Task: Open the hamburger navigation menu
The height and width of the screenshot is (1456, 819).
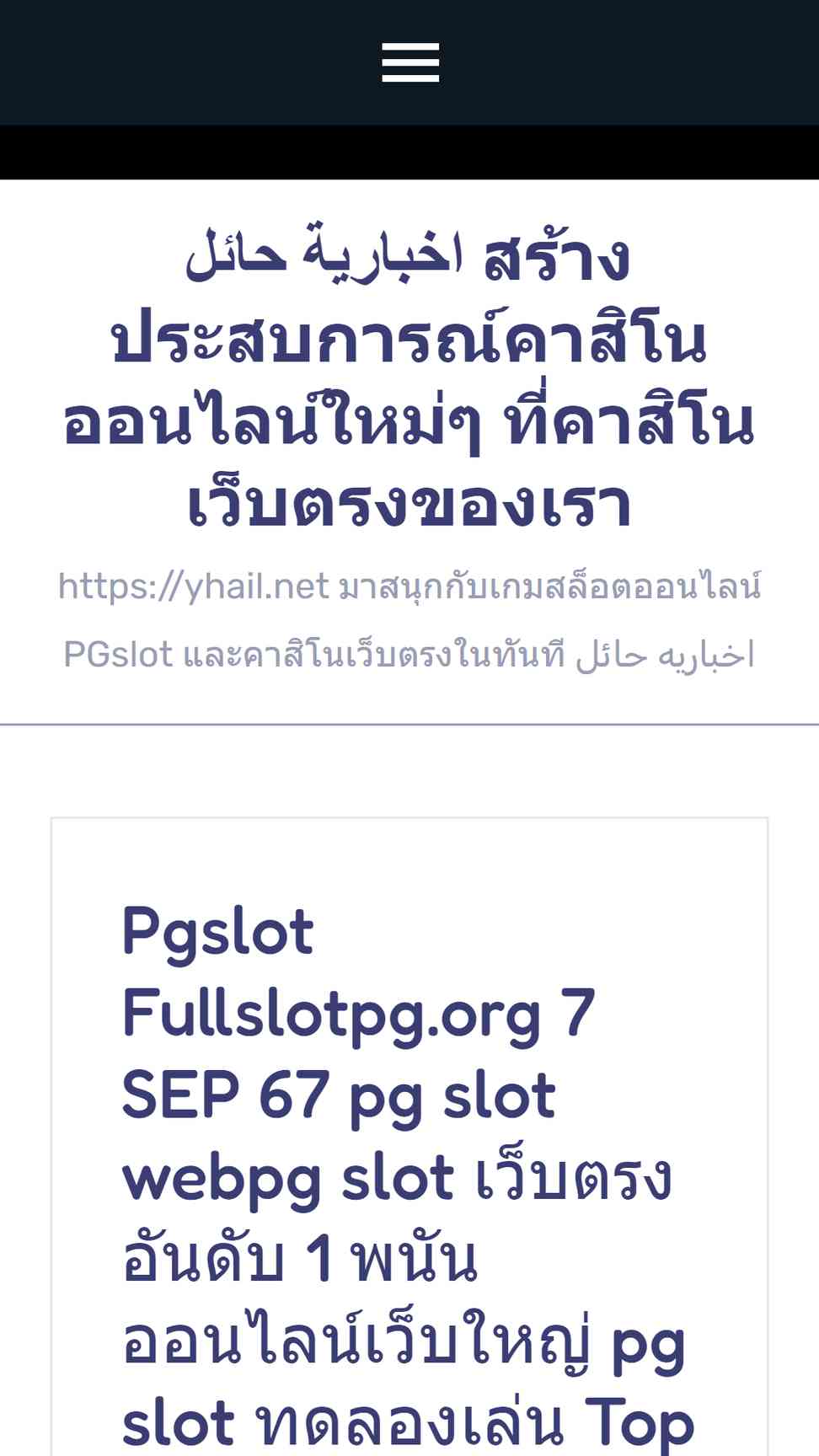Action: click(410, 63)
